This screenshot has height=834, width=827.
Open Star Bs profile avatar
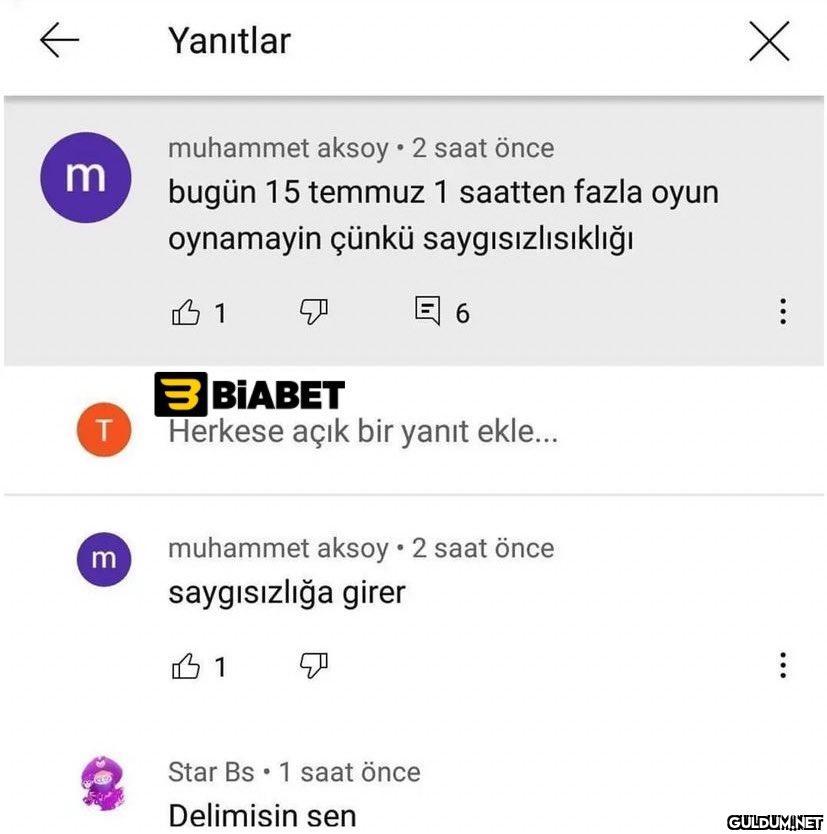tap(103, 783)
